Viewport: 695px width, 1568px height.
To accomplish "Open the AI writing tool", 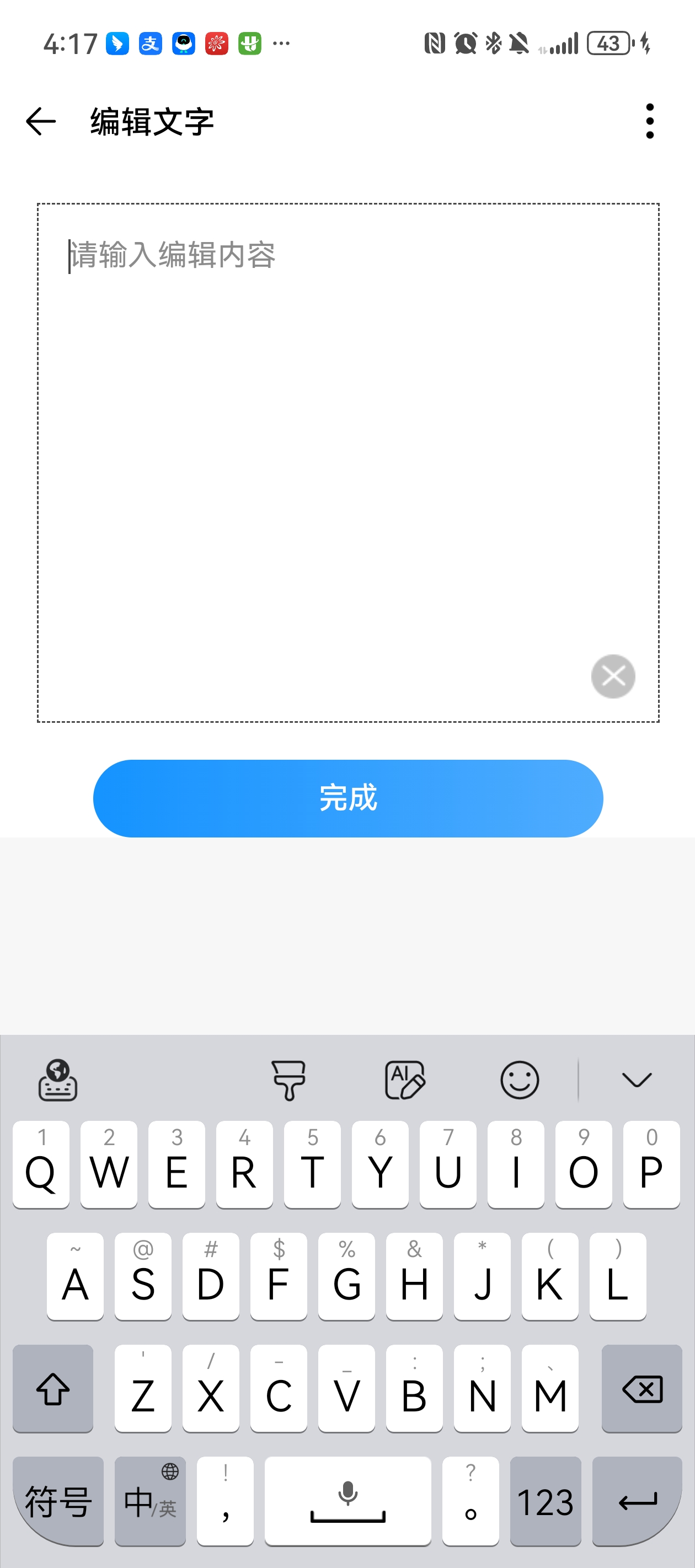I will pos(404,1081).
